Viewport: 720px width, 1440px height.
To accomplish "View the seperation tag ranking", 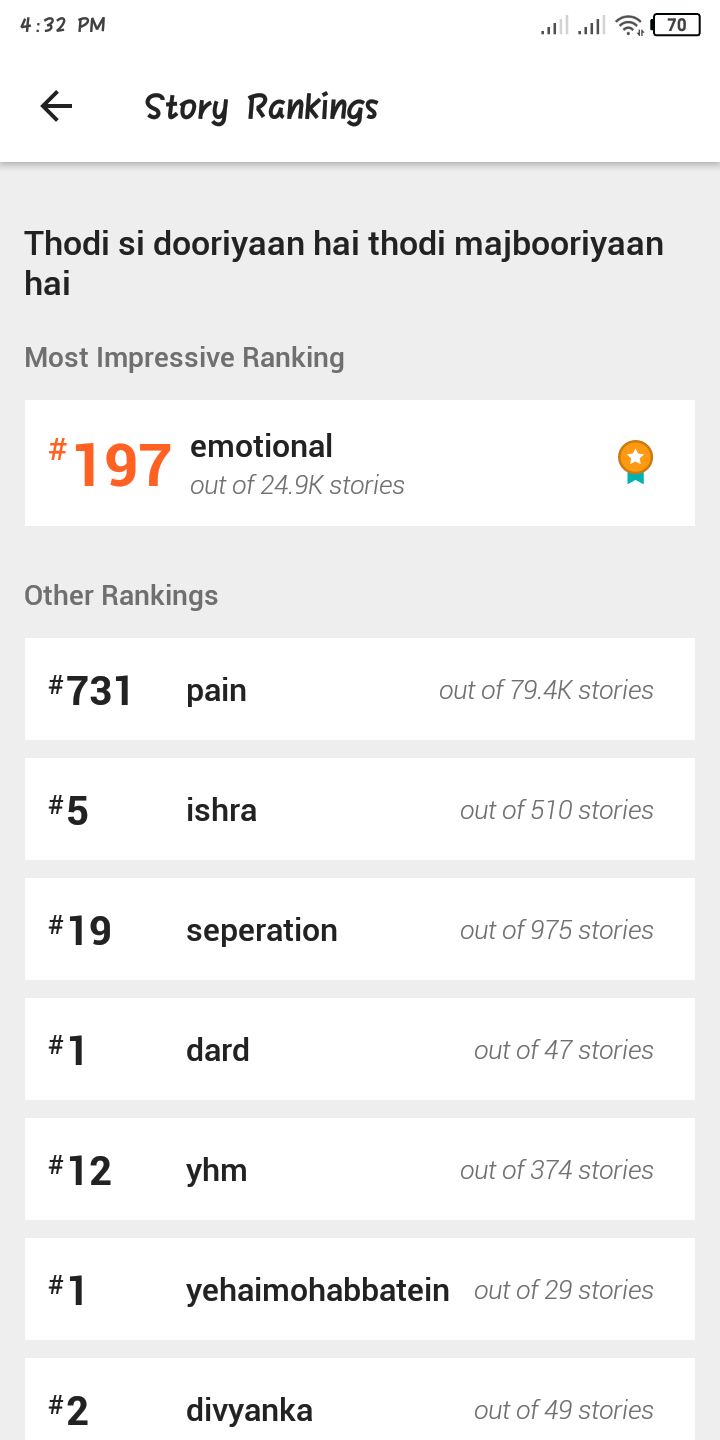I will (x=360, y=929).
